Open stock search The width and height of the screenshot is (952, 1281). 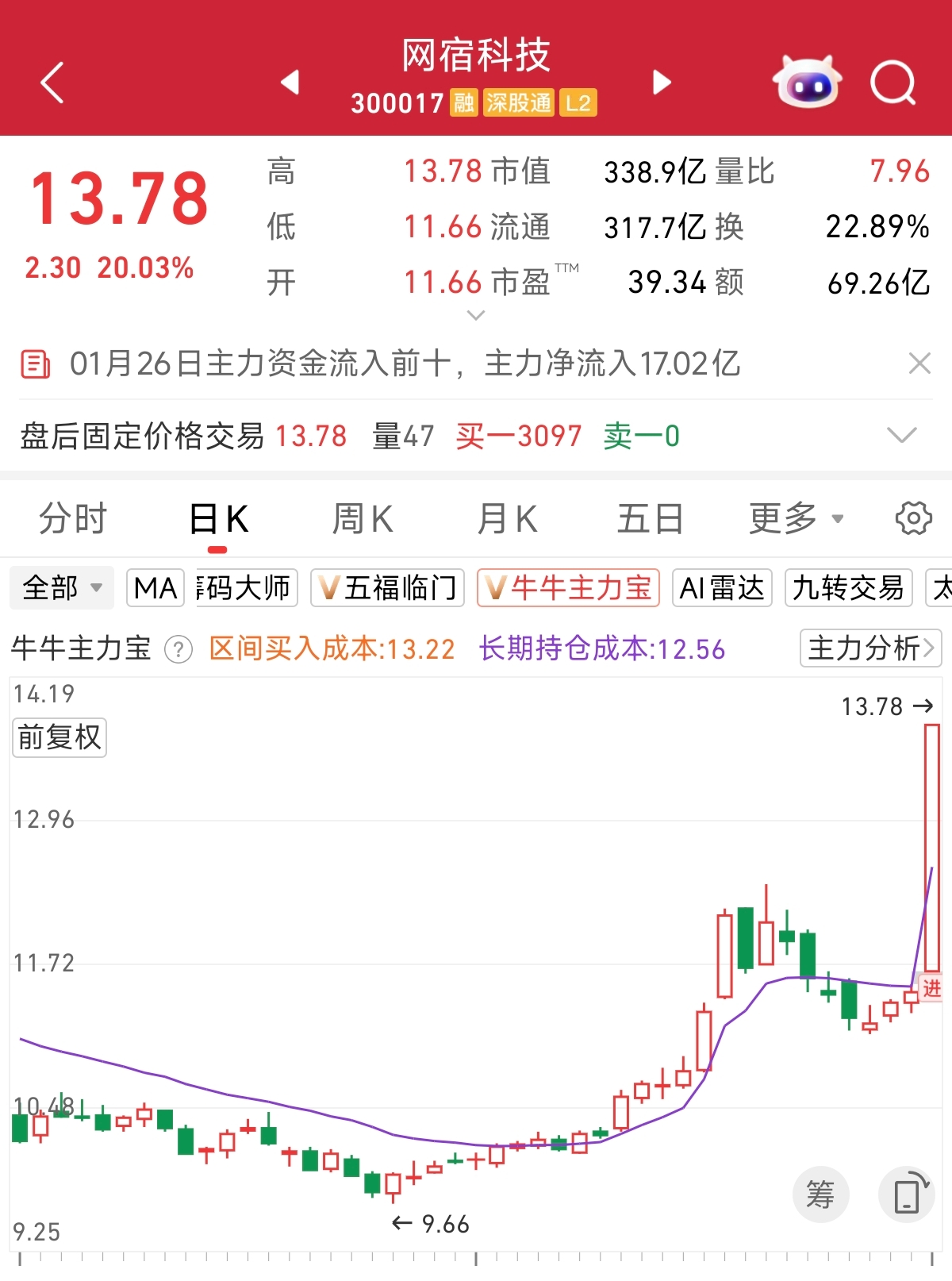tap(893, 83)
